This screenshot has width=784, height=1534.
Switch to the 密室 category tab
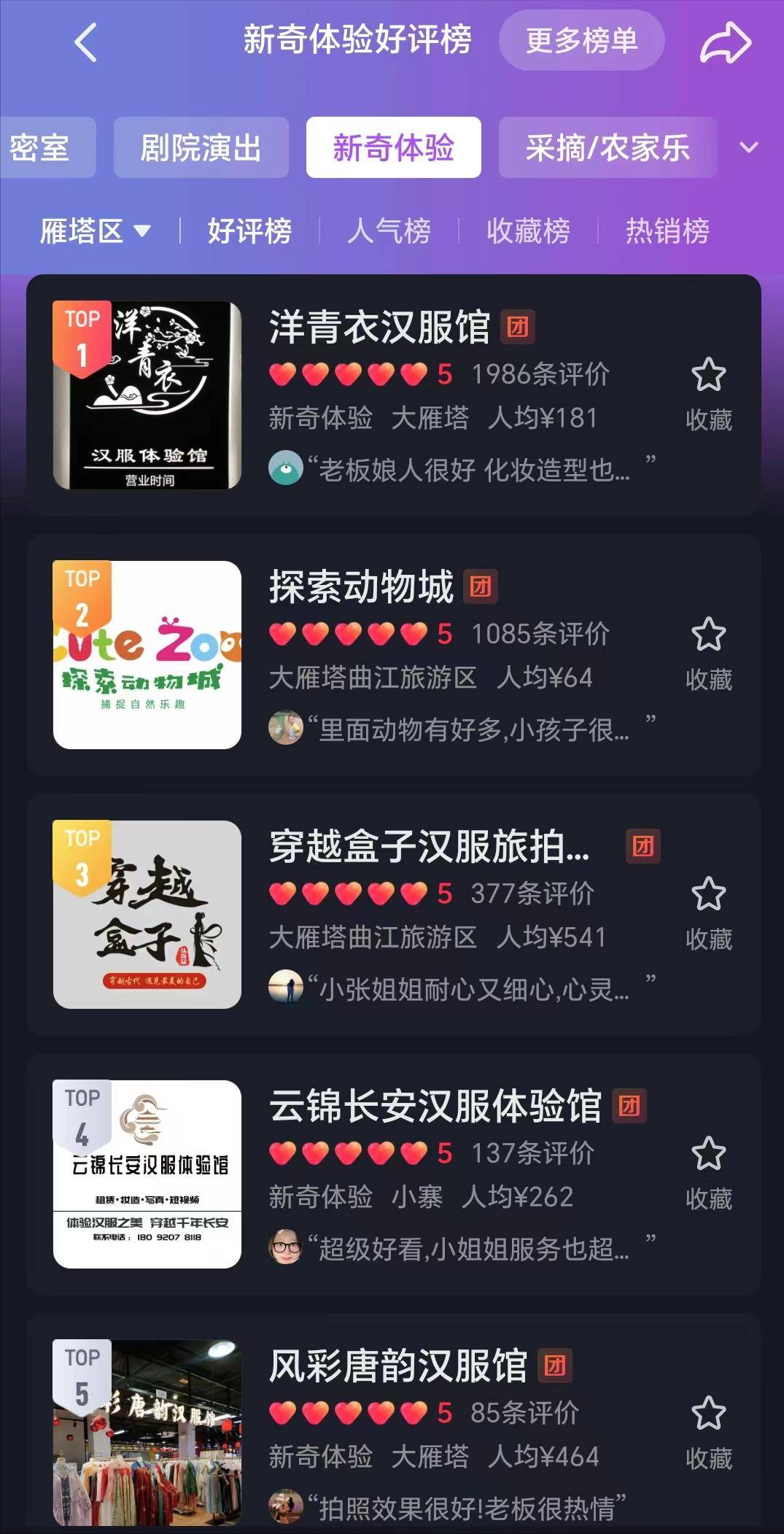(x=41, y=147)
